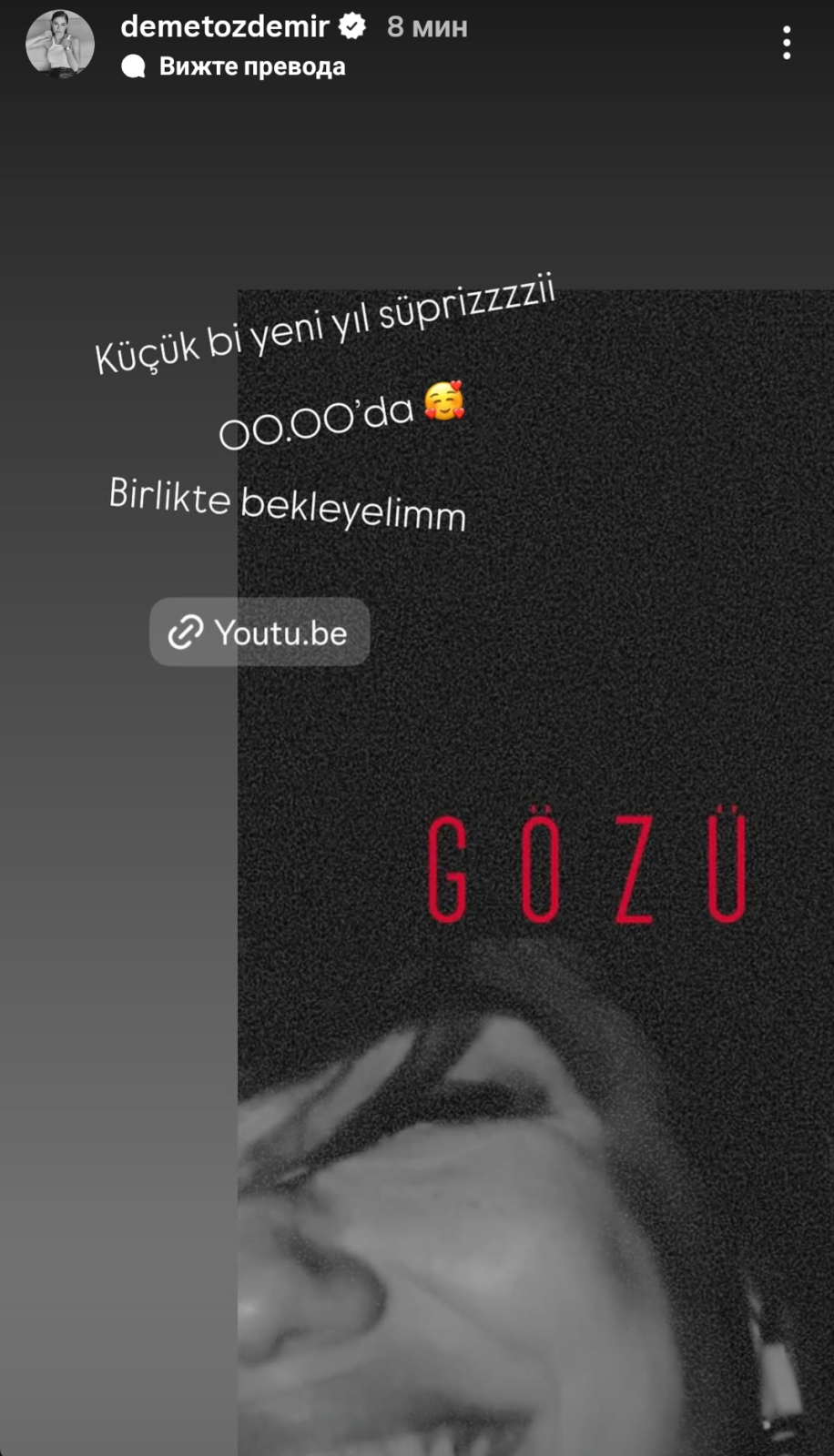Tap the Youtu.be link sticker
The height and width of the screenshot is (1456, 834).
pyautogui.click(x=259, y=632)
